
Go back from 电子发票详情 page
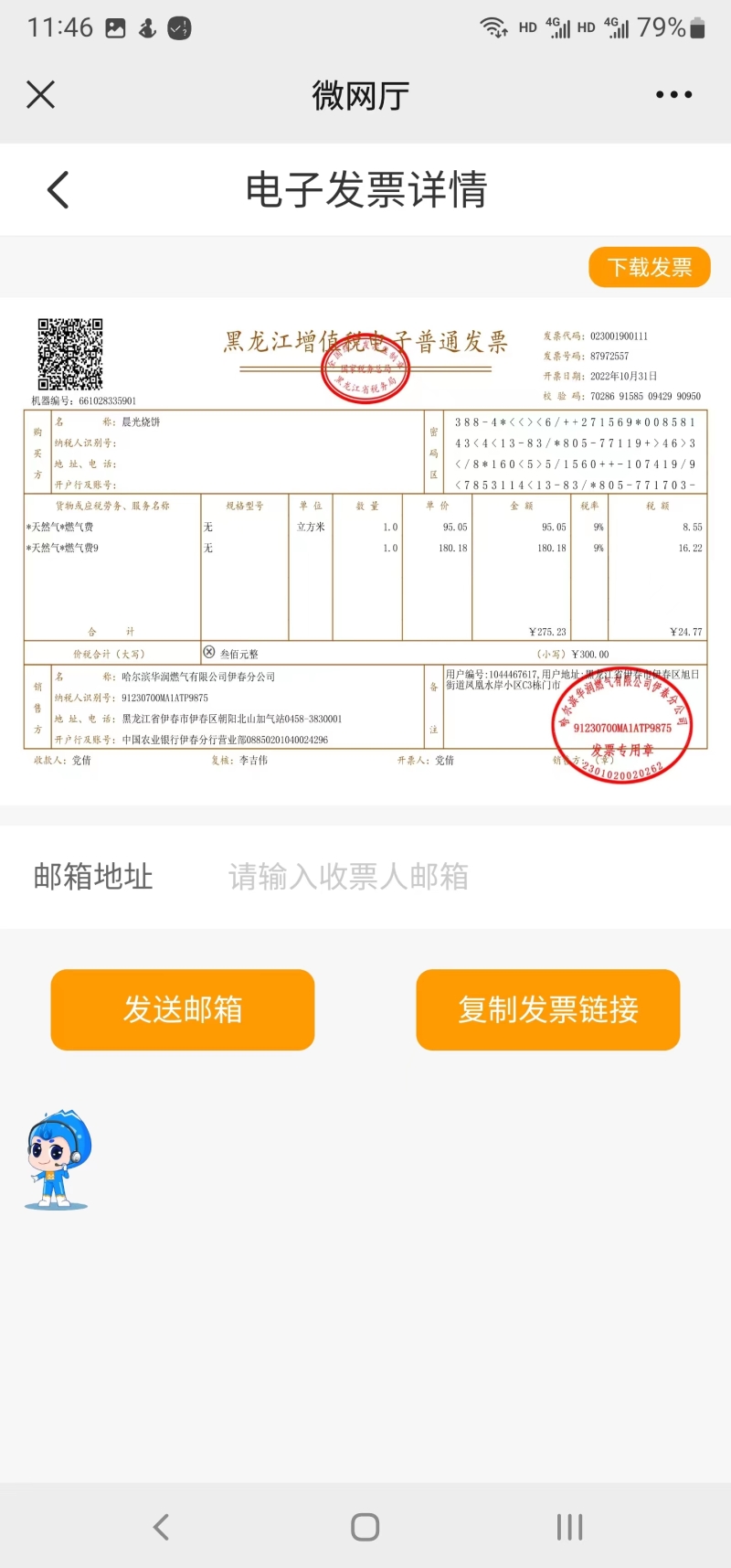[58, 190]
